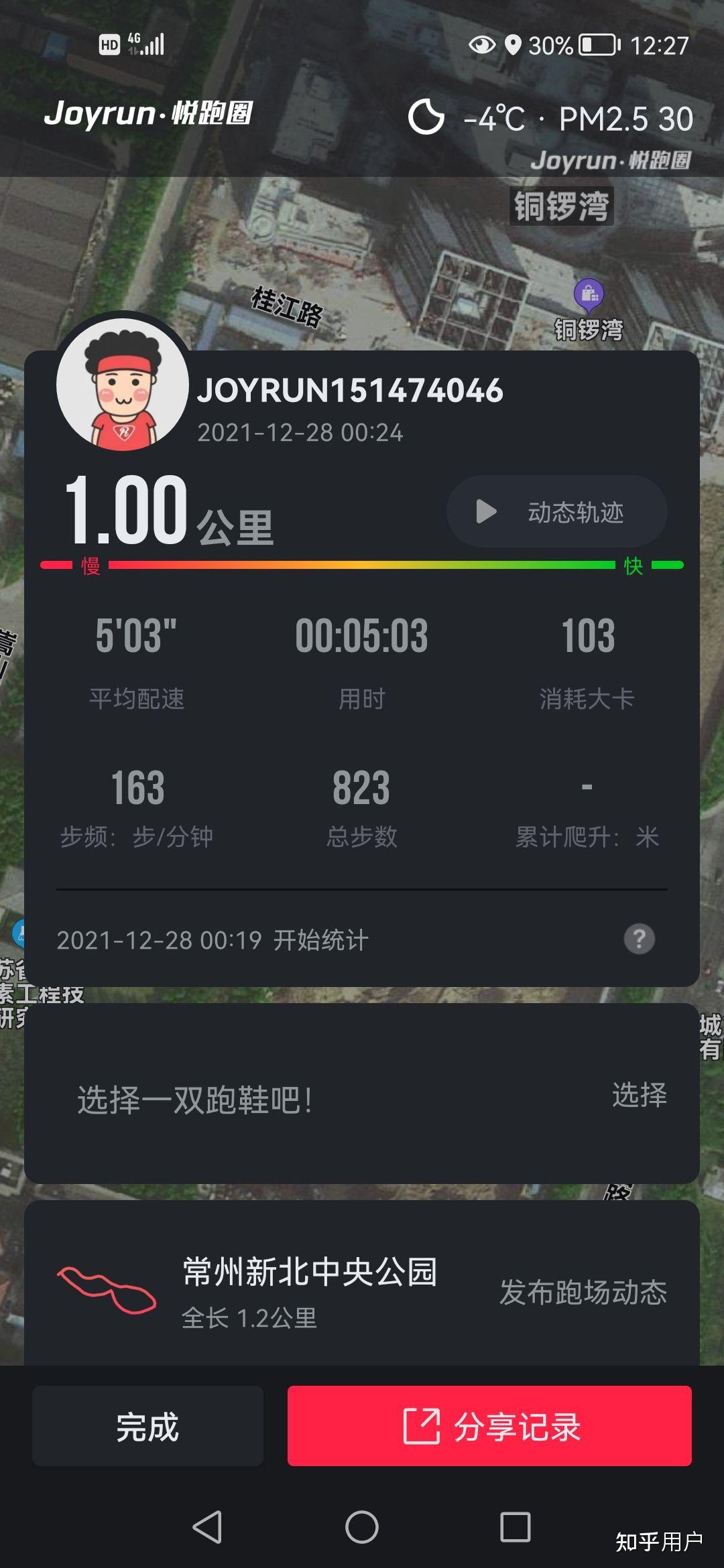
Task: Click the location icon in the status bar
Action: pos(513,46)
